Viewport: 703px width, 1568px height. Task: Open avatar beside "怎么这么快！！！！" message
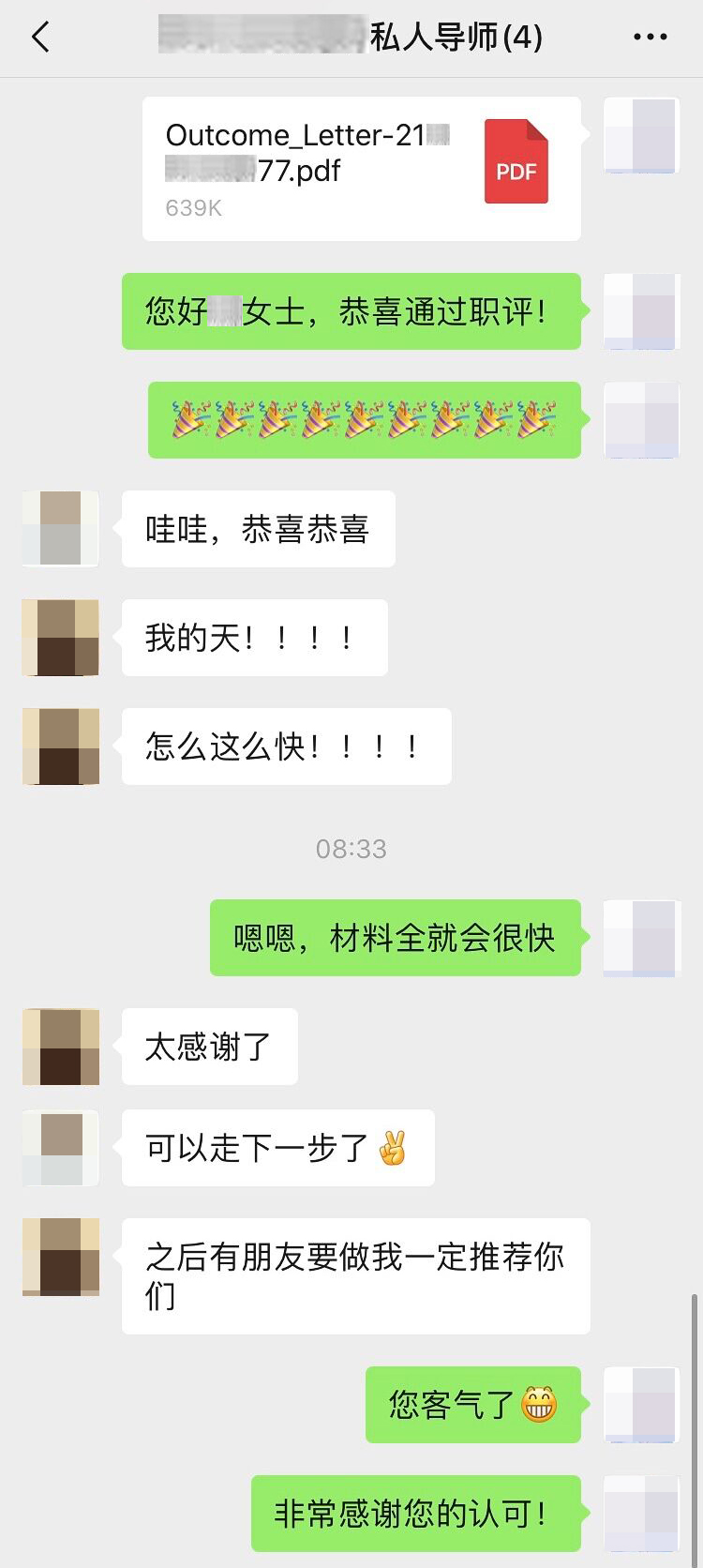click(61, 746)
